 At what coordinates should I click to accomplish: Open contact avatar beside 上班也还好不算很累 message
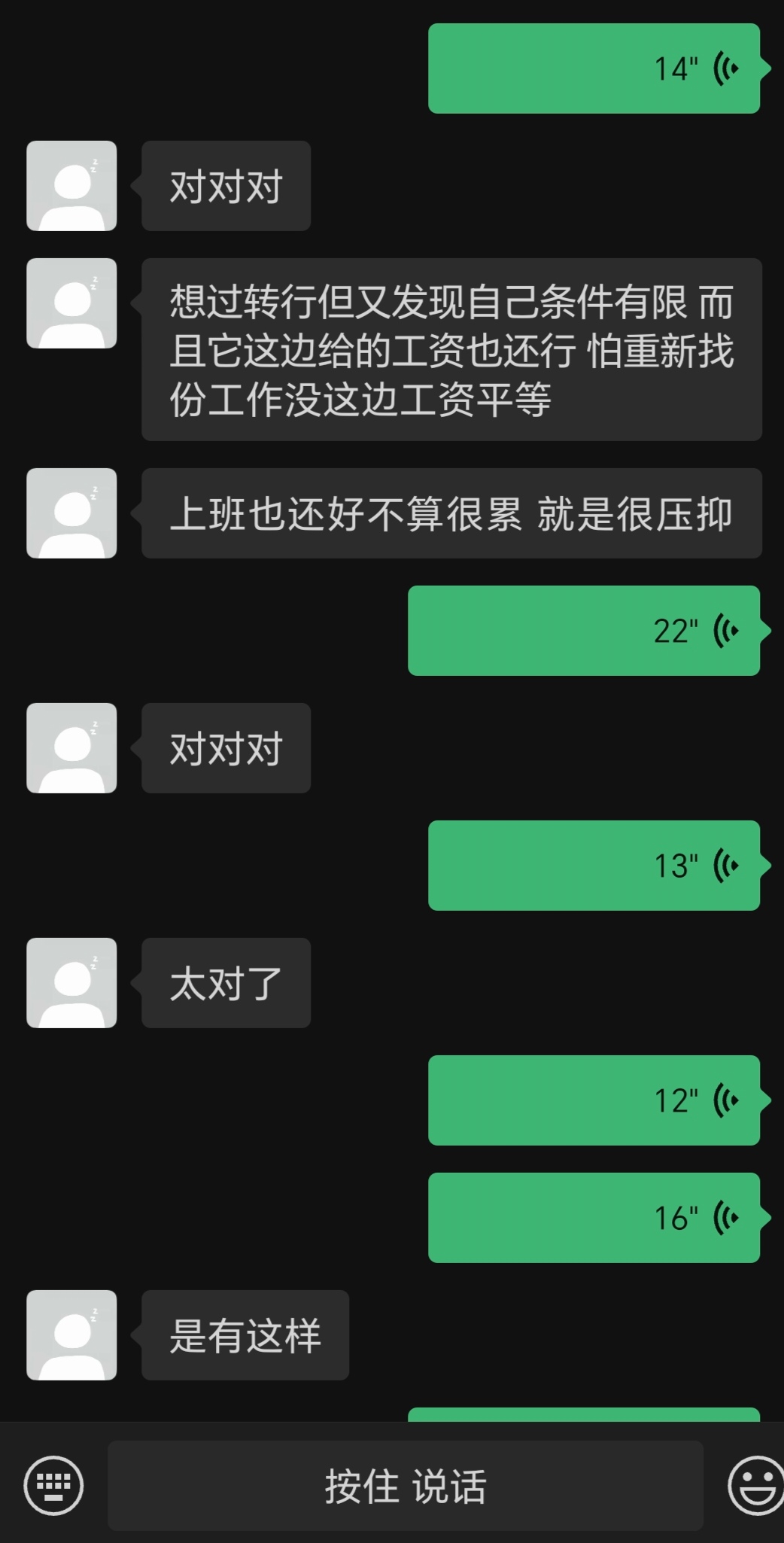click(x=71, y=513)
